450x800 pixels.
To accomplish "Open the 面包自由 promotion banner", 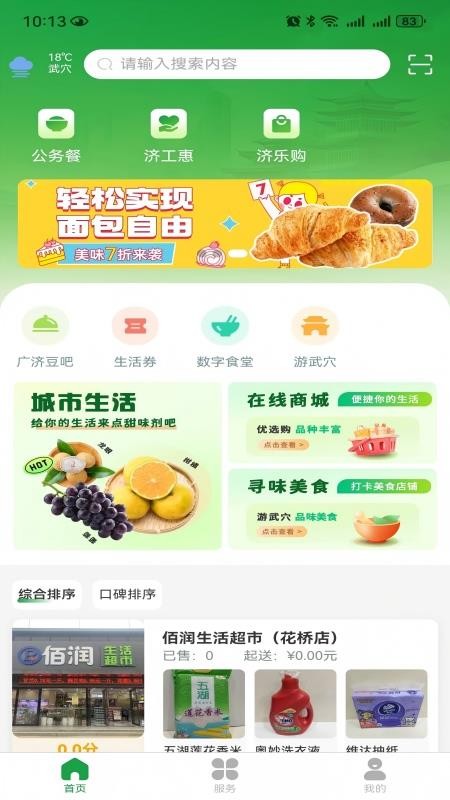I will coord(225,223).
